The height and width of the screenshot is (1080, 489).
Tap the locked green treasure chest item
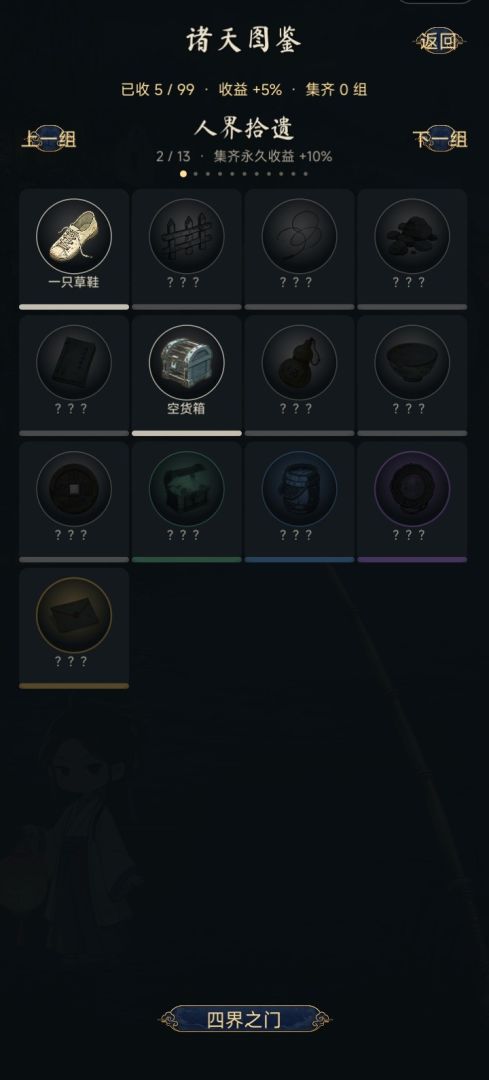pos(187,502)
